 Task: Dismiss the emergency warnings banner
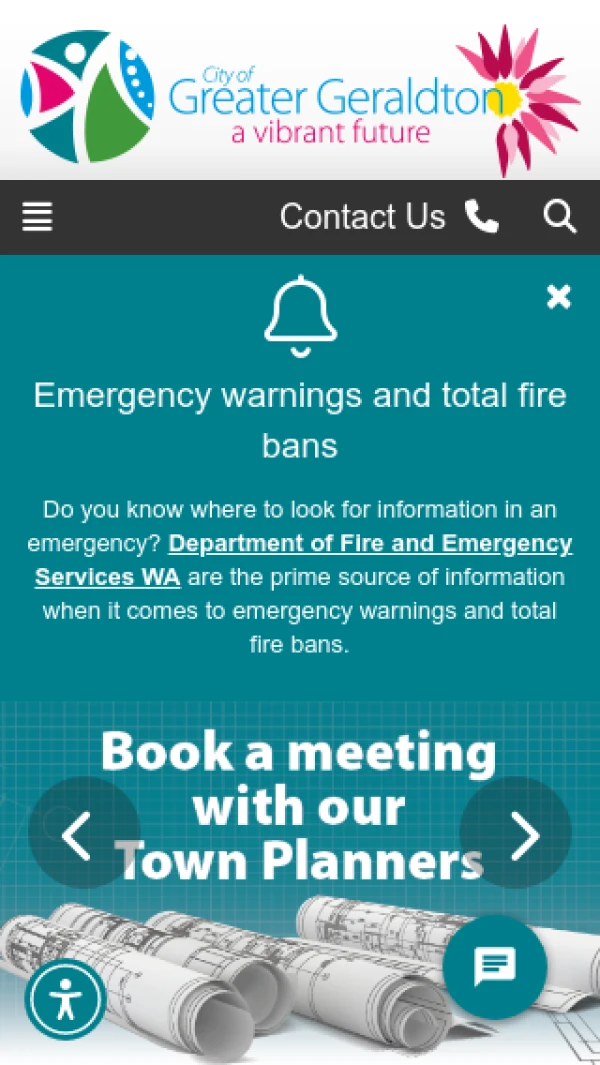coord(558,296)
